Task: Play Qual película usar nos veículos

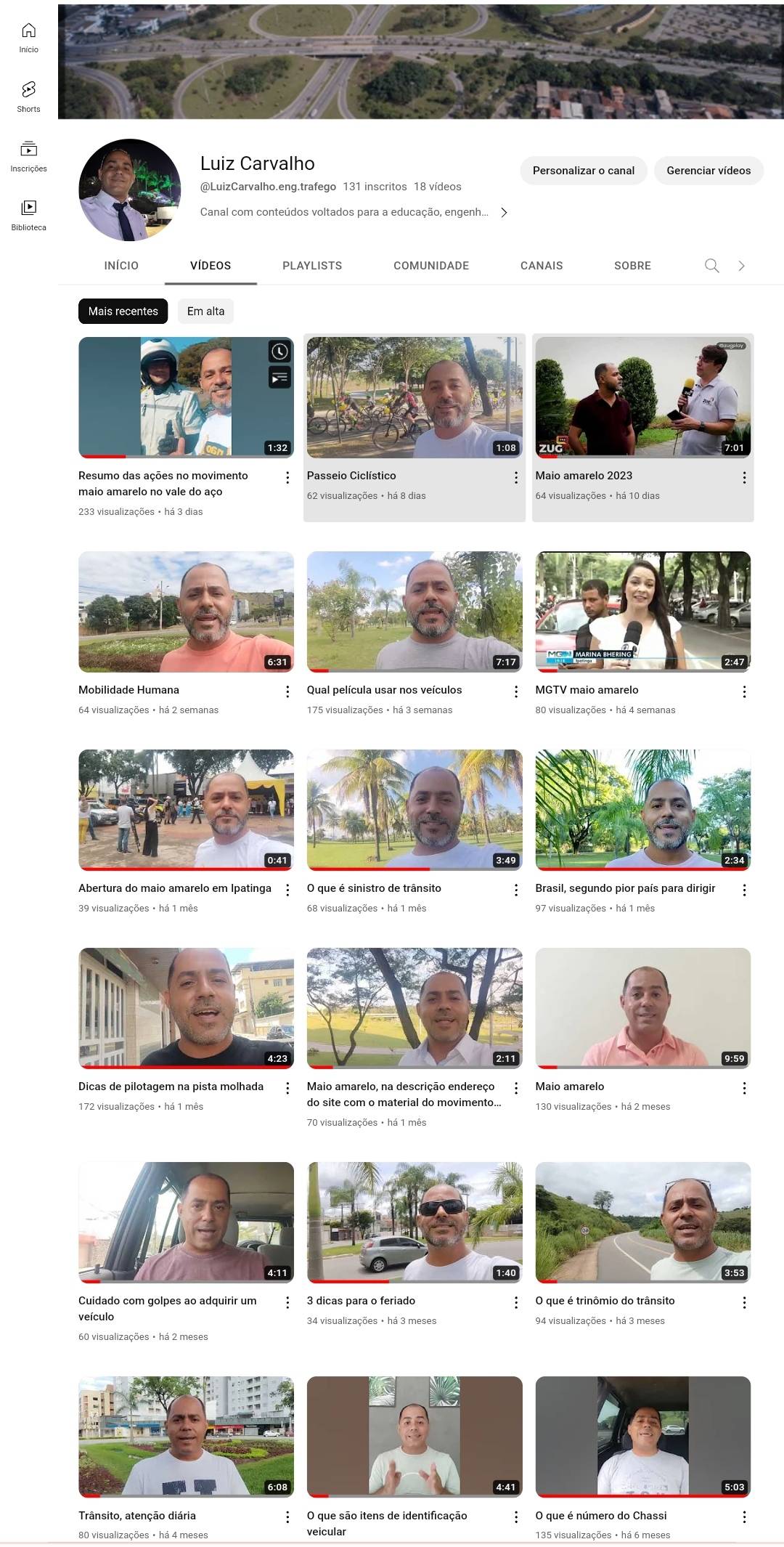Action: [415, 612]
